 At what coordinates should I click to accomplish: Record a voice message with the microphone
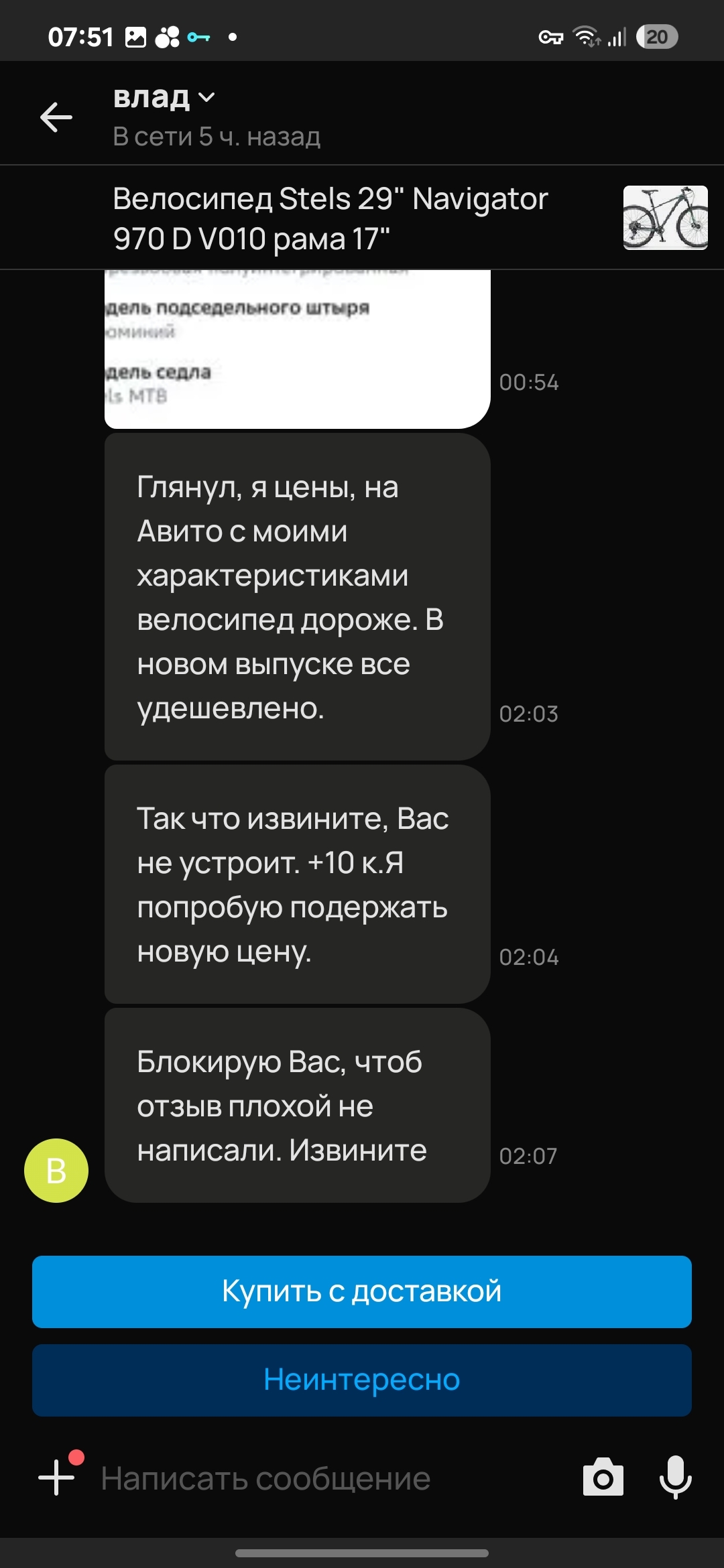click(x=675, y=1478)
